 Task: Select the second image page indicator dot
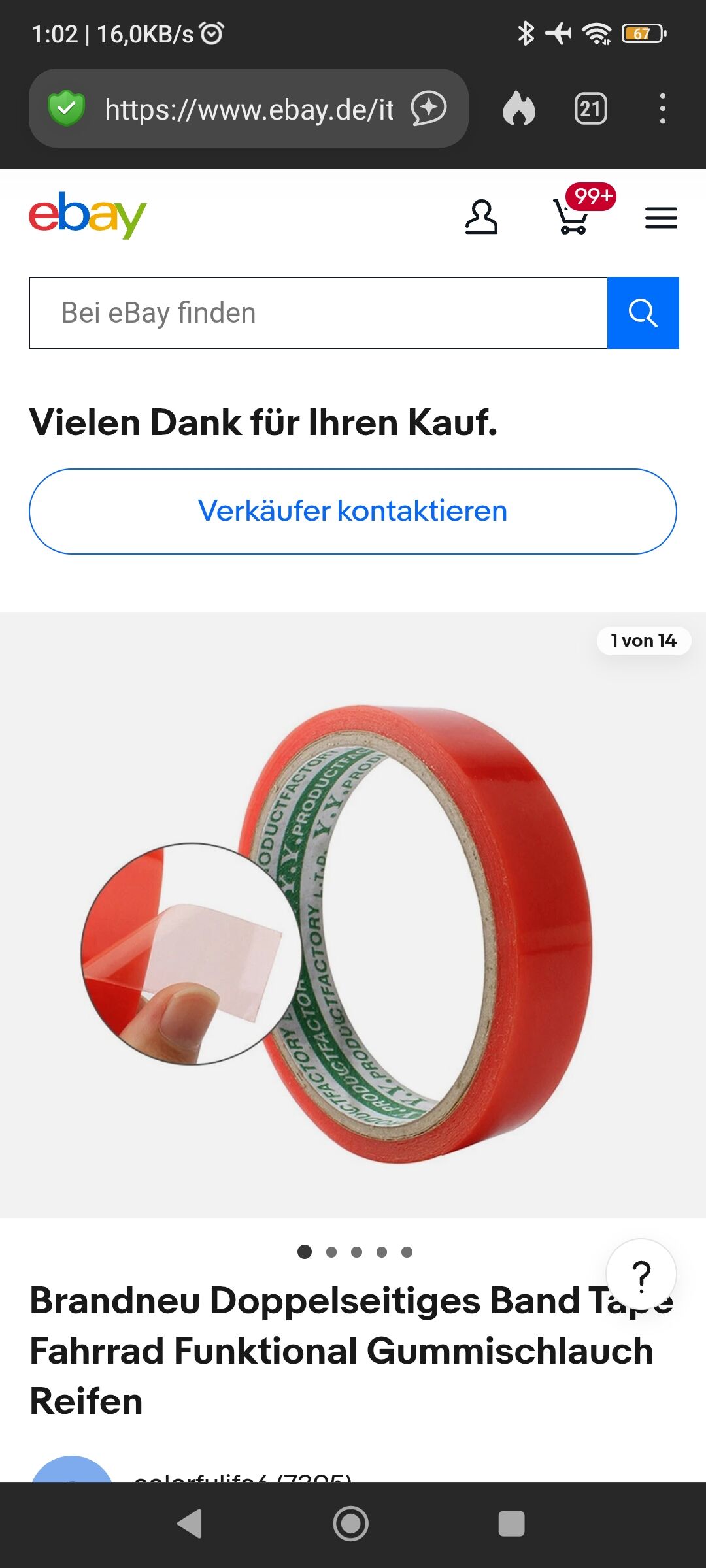331,1252
